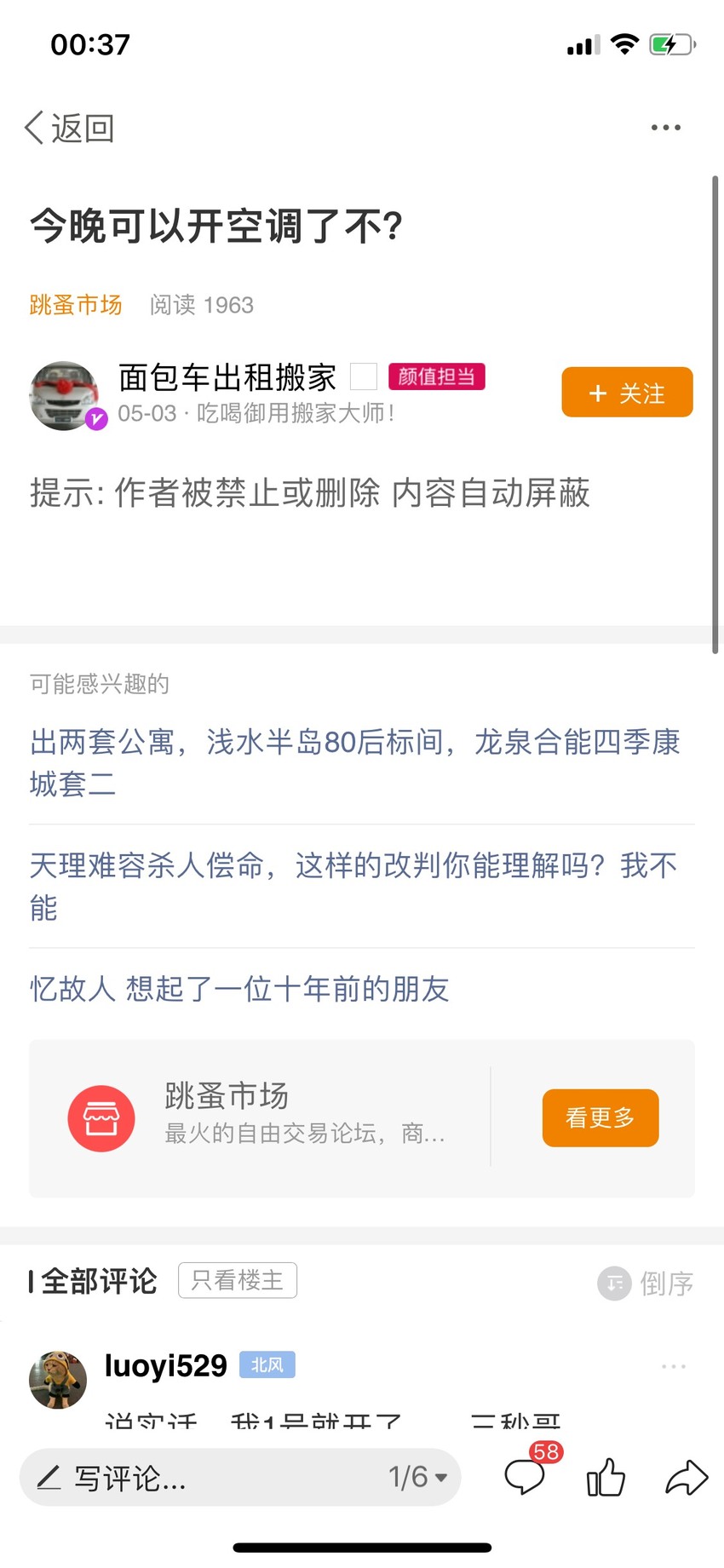Open post about 出两套公寓 浅水半岛

[x=356, y=762]
